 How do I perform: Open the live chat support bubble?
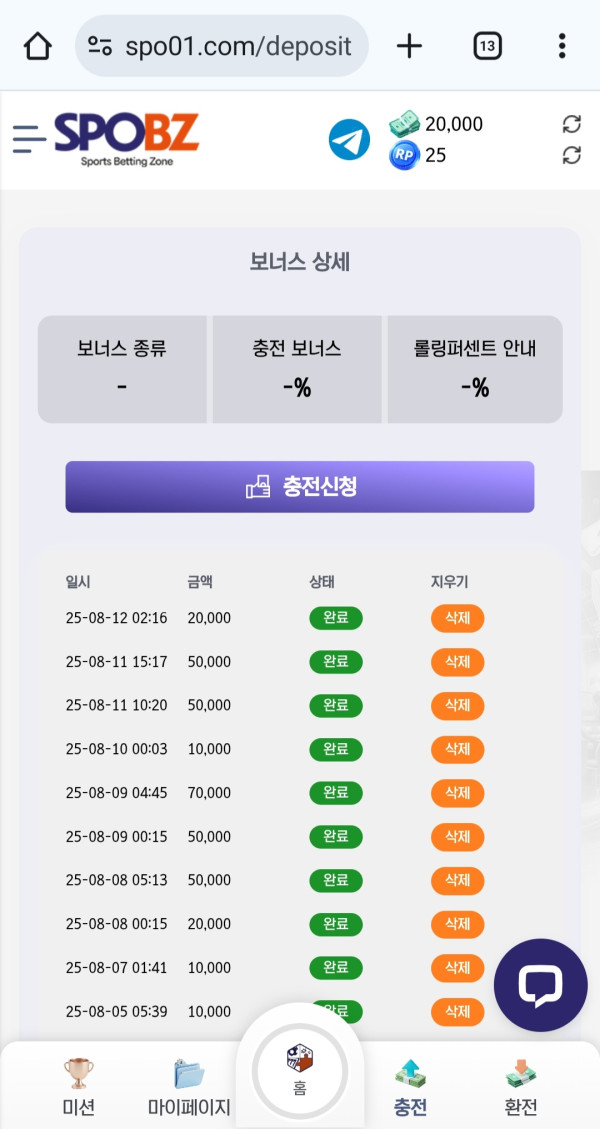540,985
